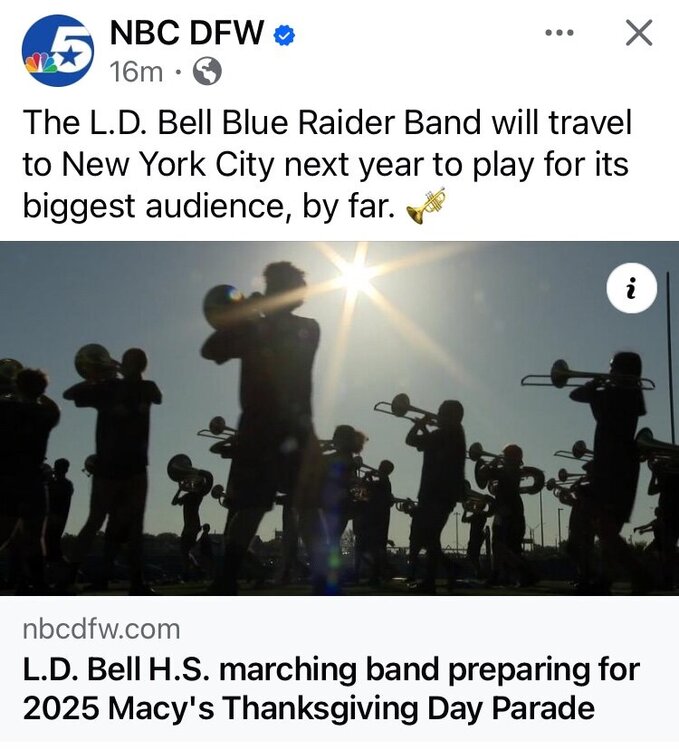Open the NBC DFW page name

pos(186,34)
